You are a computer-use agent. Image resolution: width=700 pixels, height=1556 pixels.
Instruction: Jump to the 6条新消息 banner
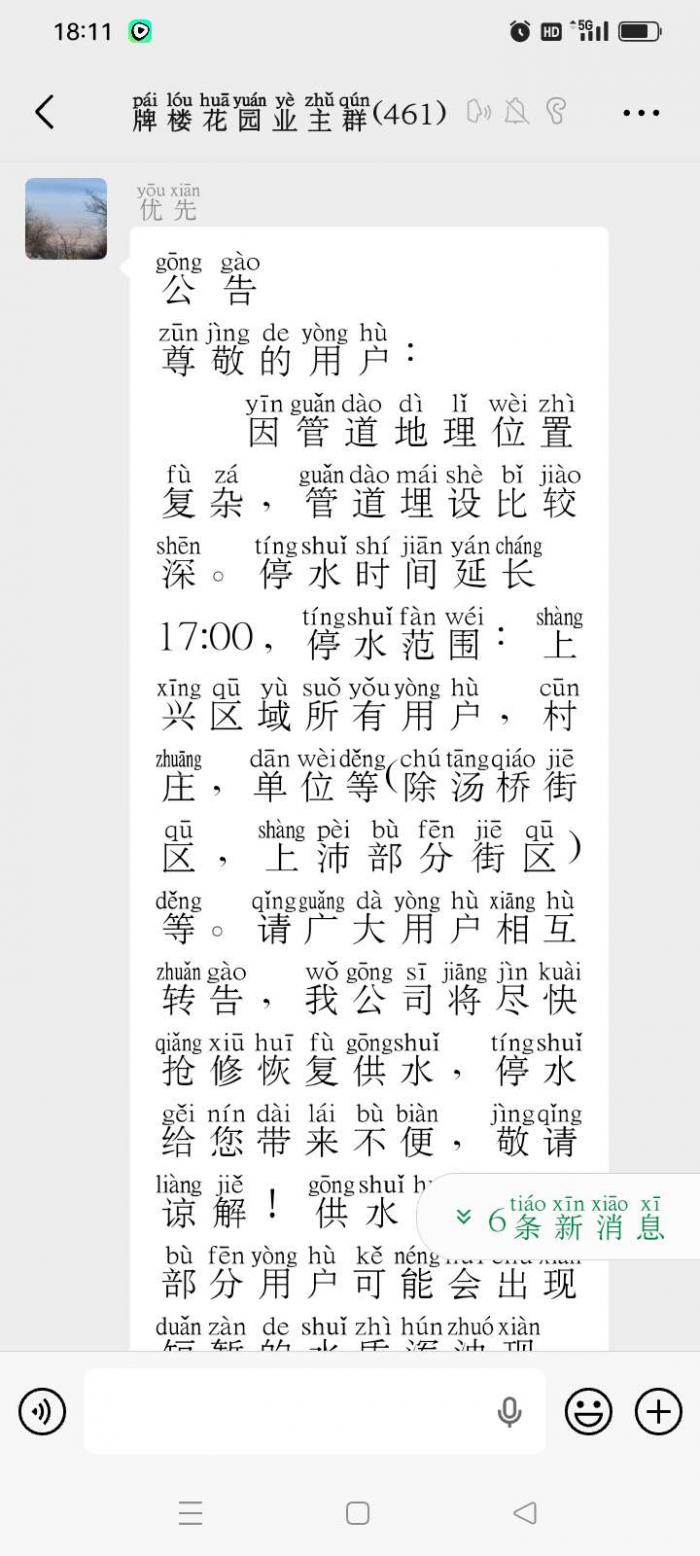(560, 1216)
